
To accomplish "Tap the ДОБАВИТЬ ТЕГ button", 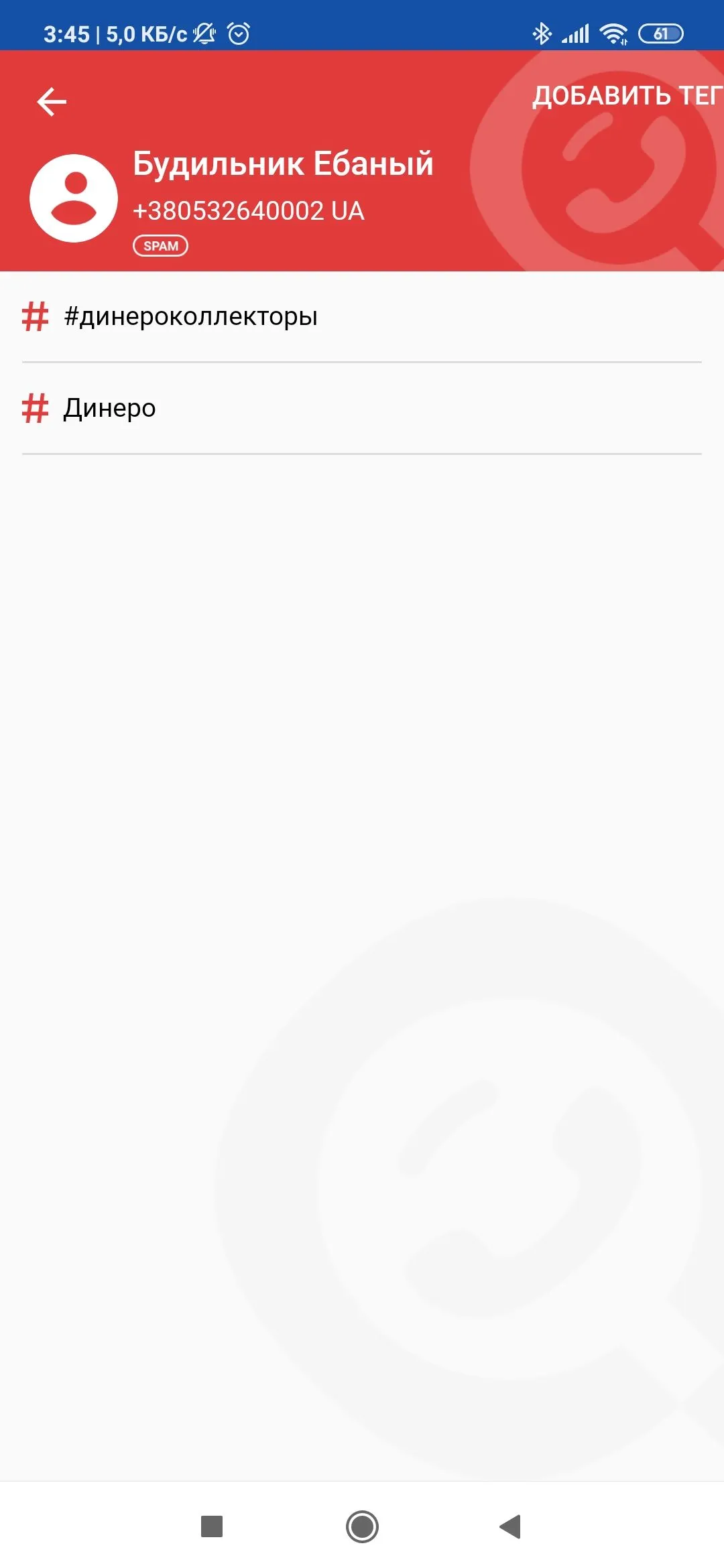I will (627, 96).
